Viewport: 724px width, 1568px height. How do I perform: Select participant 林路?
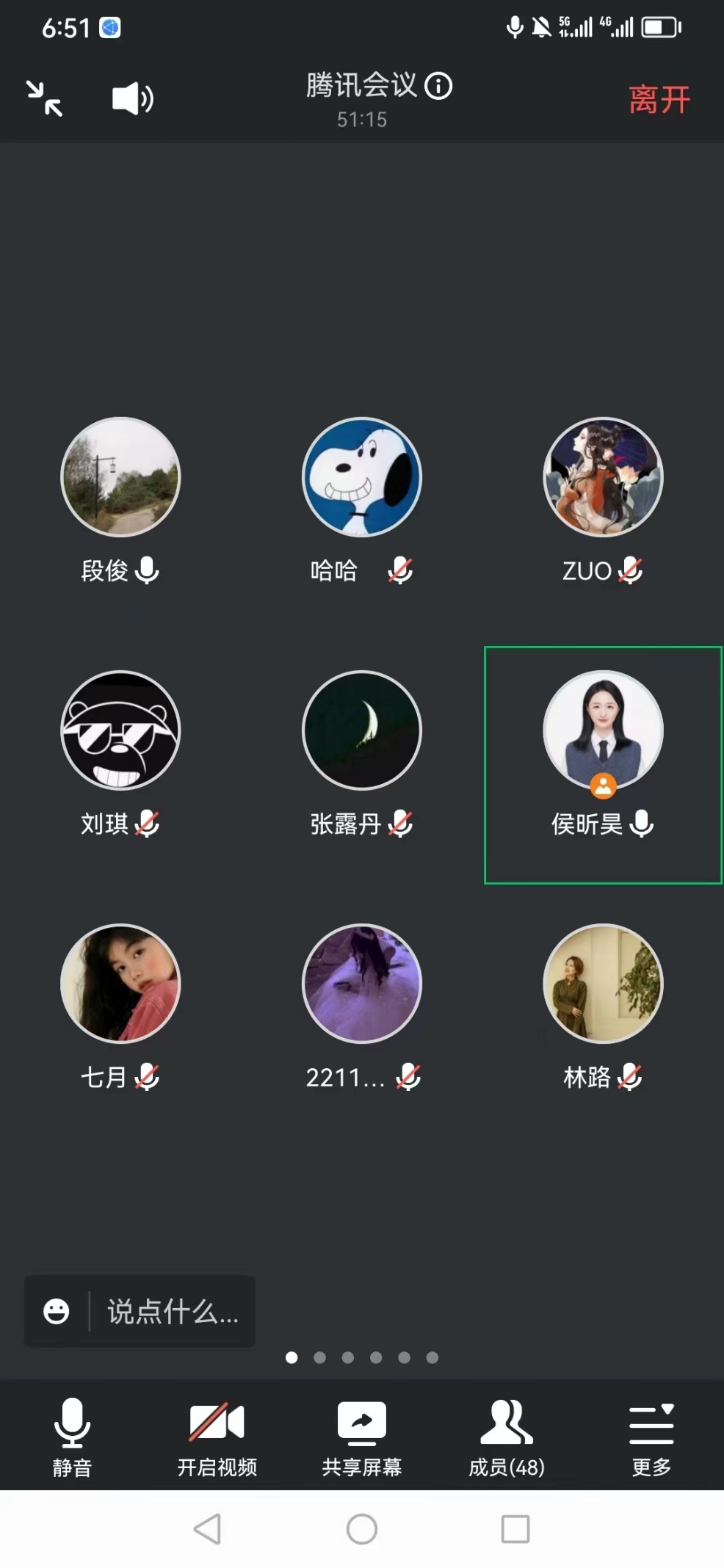[603, 984]
